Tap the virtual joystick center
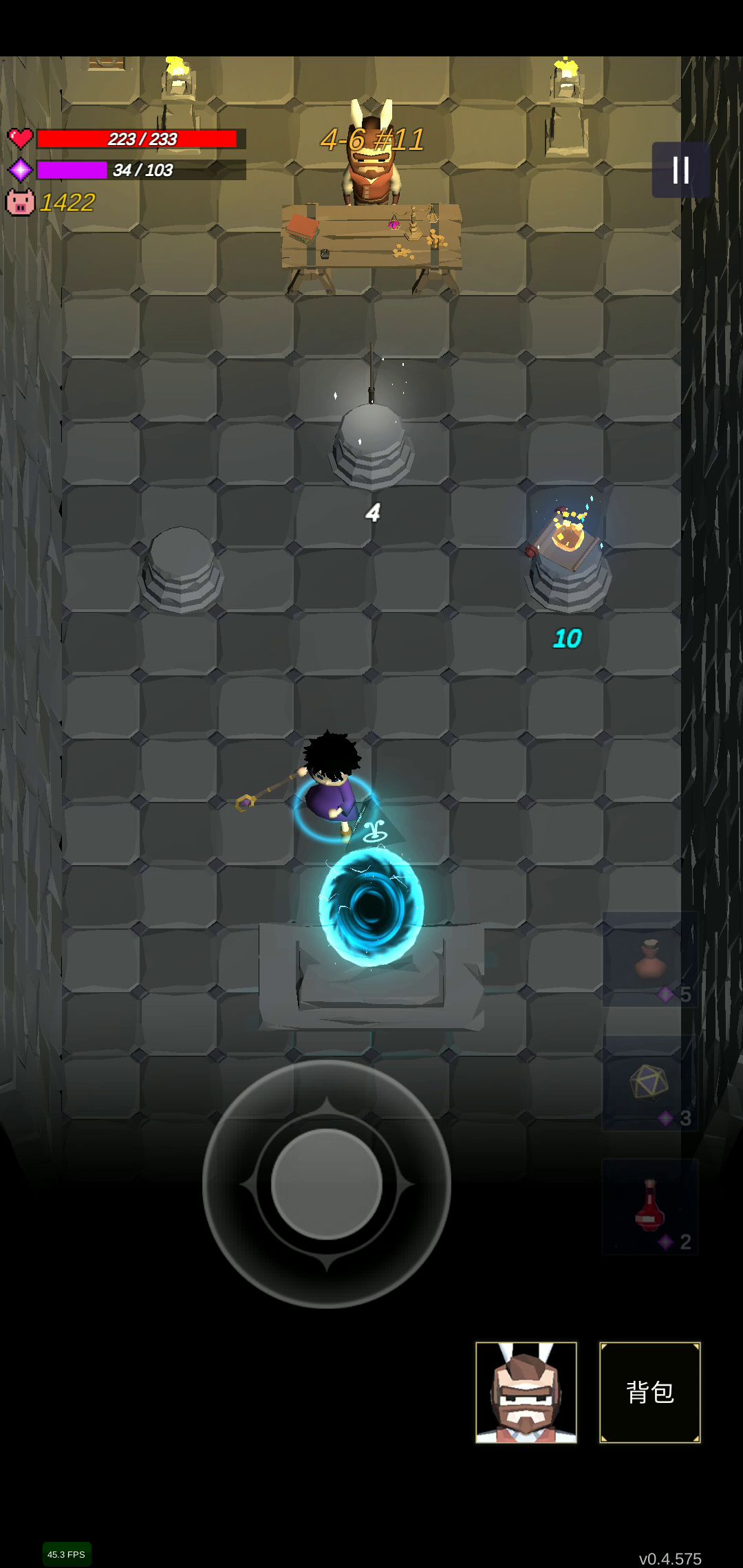The image size is (743, 1568). tap(327, 1184)
